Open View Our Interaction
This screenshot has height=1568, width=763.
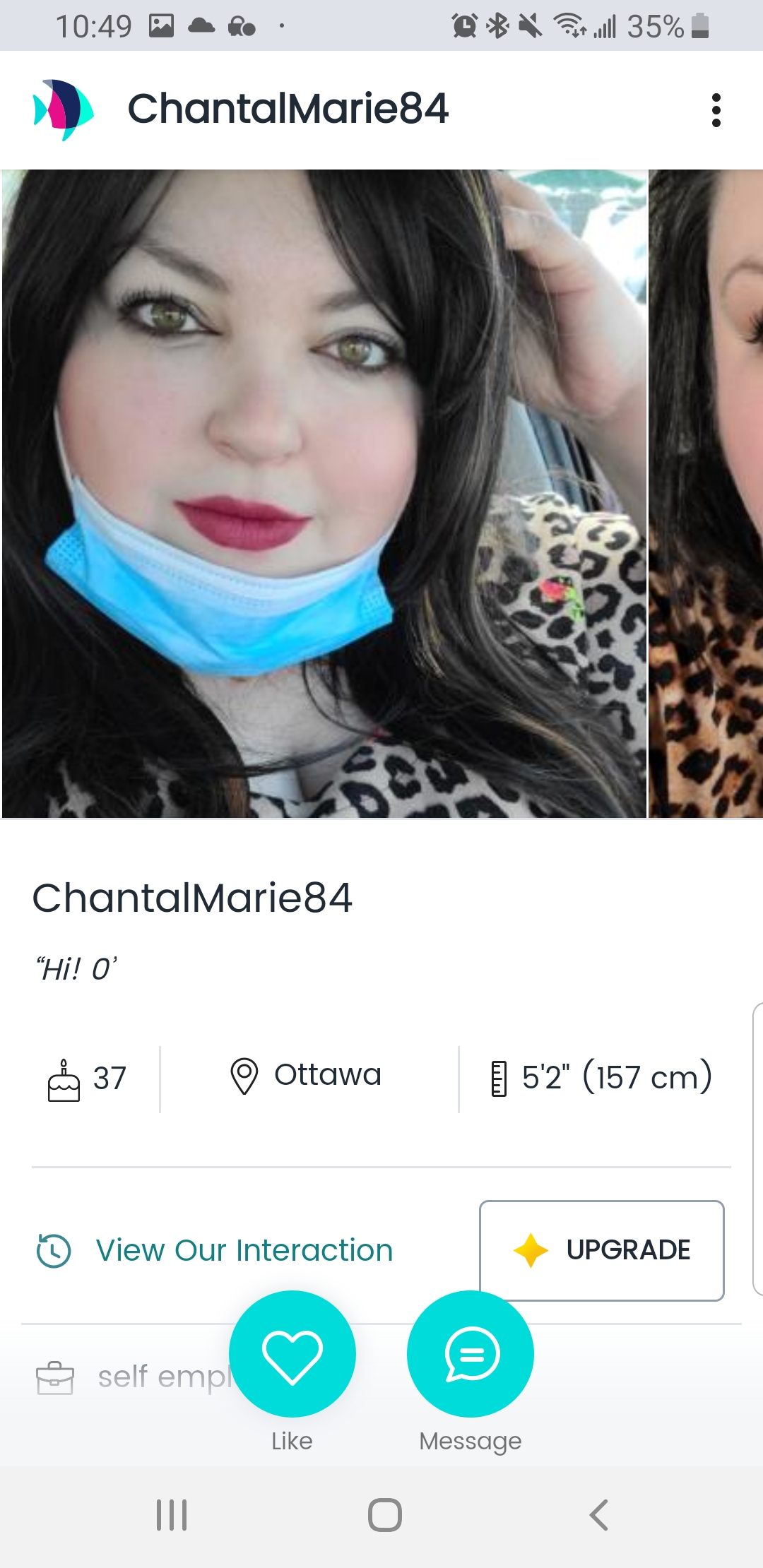pos(215,1250)
